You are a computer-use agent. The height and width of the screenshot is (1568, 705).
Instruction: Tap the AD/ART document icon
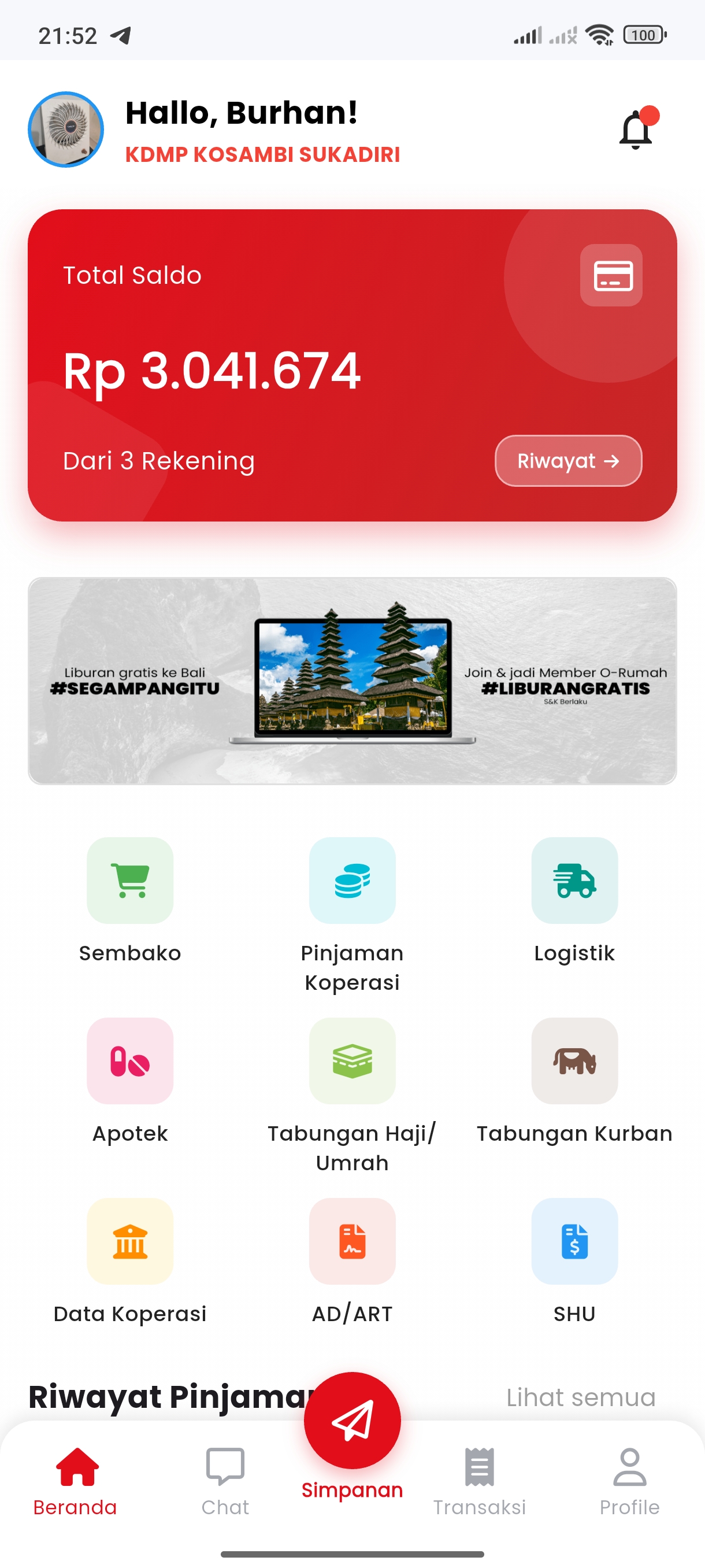pos(352,1242)
